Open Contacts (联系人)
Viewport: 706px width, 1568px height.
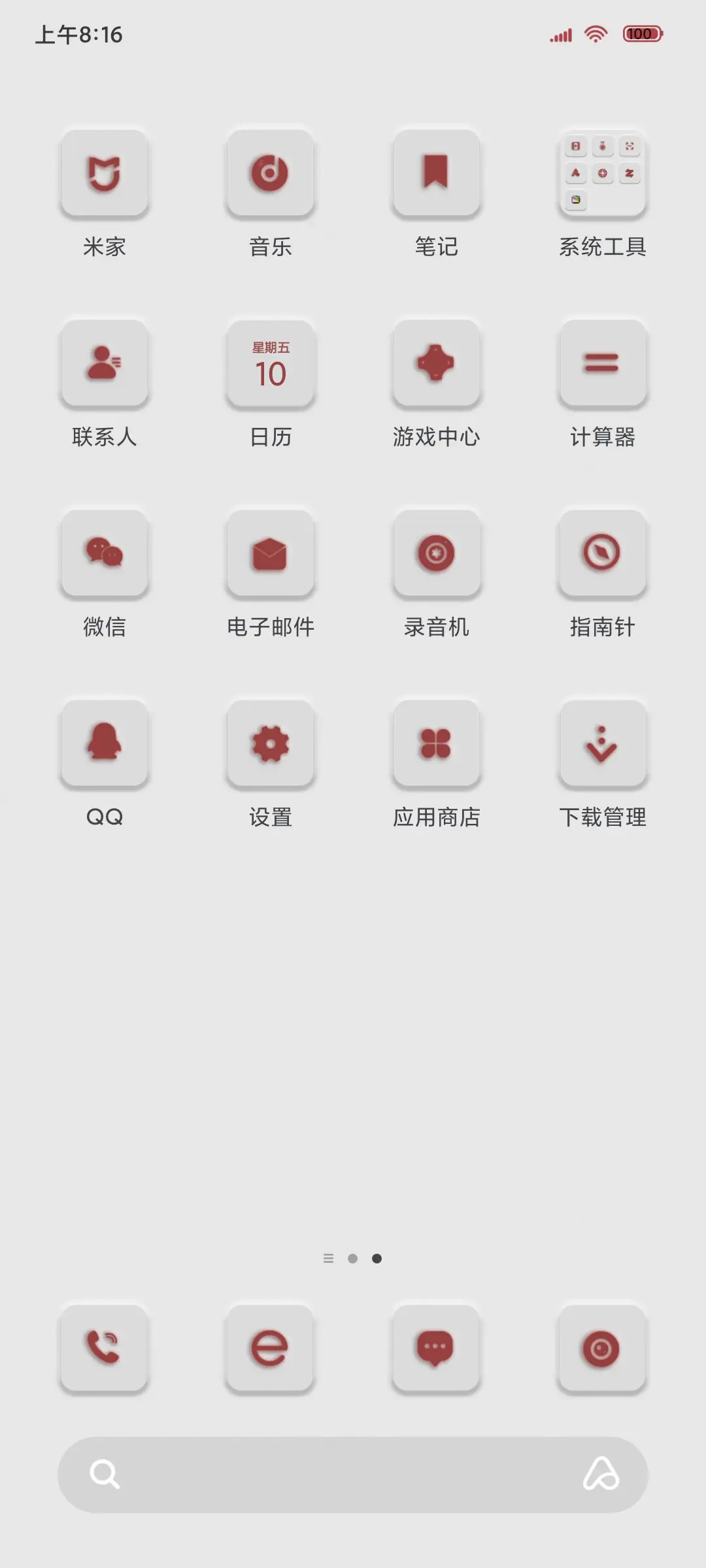click(x=105, y=365)
